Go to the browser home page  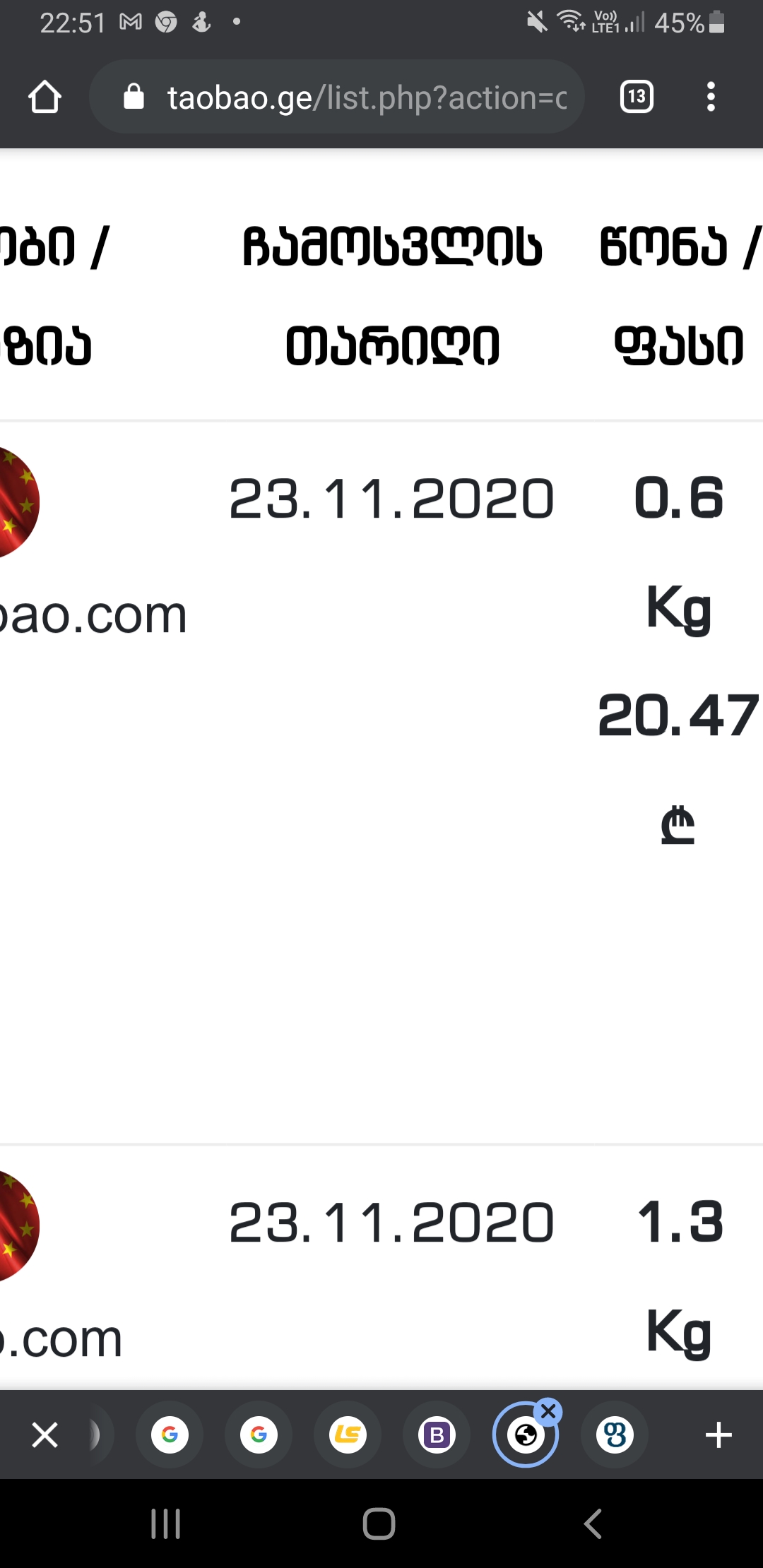tap(45, 97)
